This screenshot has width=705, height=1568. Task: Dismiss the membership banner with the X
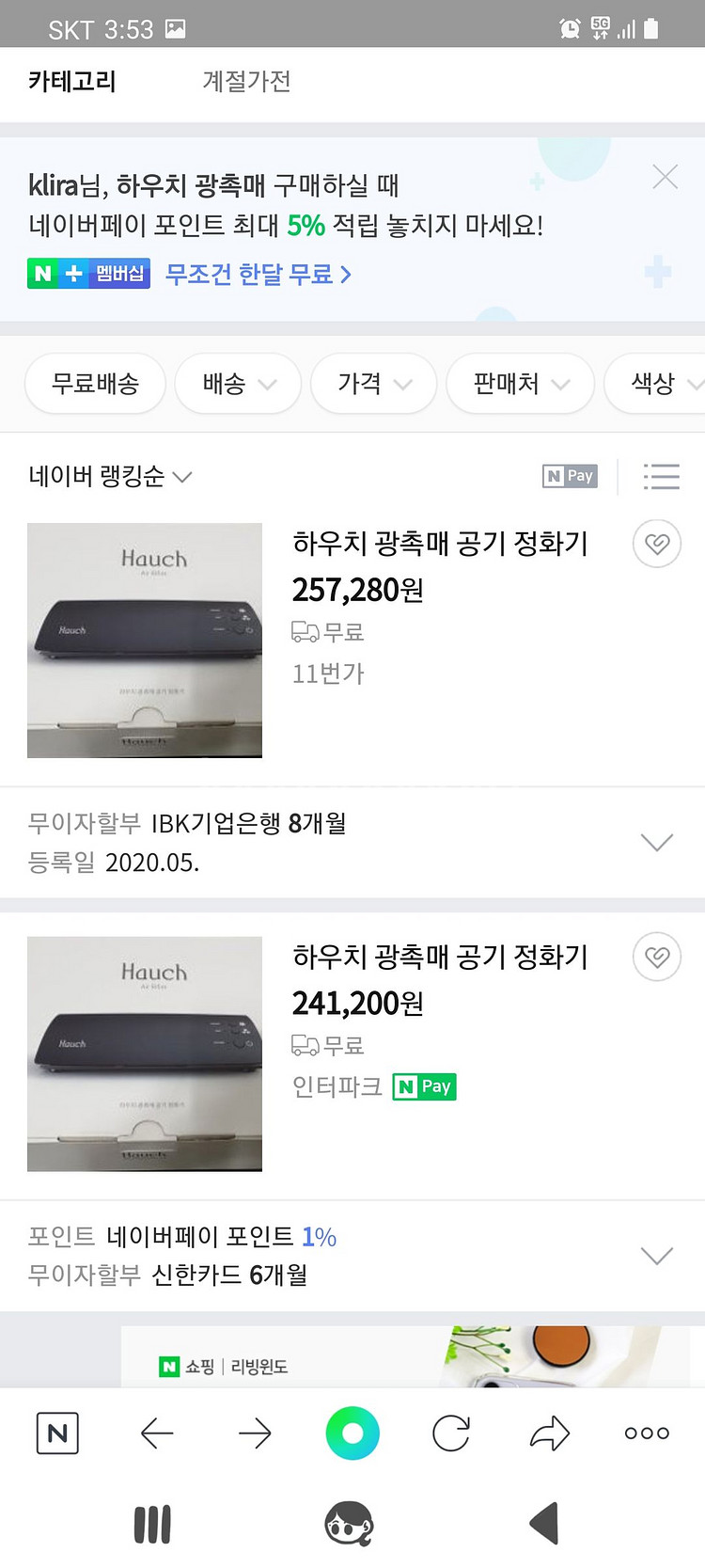point(665,176)
